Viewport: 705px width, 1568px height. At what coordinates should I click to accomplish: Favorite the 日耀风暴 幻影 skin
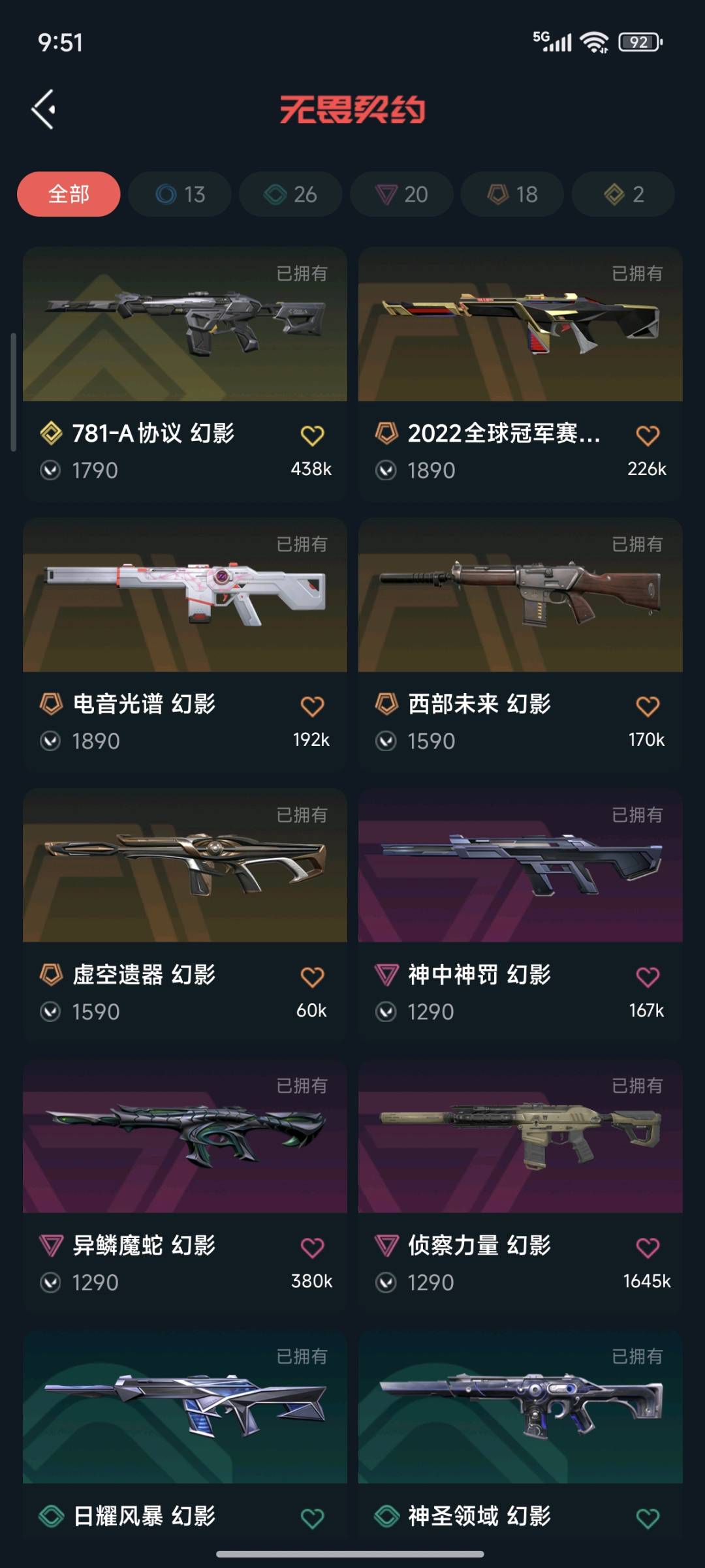[312, 1518]
